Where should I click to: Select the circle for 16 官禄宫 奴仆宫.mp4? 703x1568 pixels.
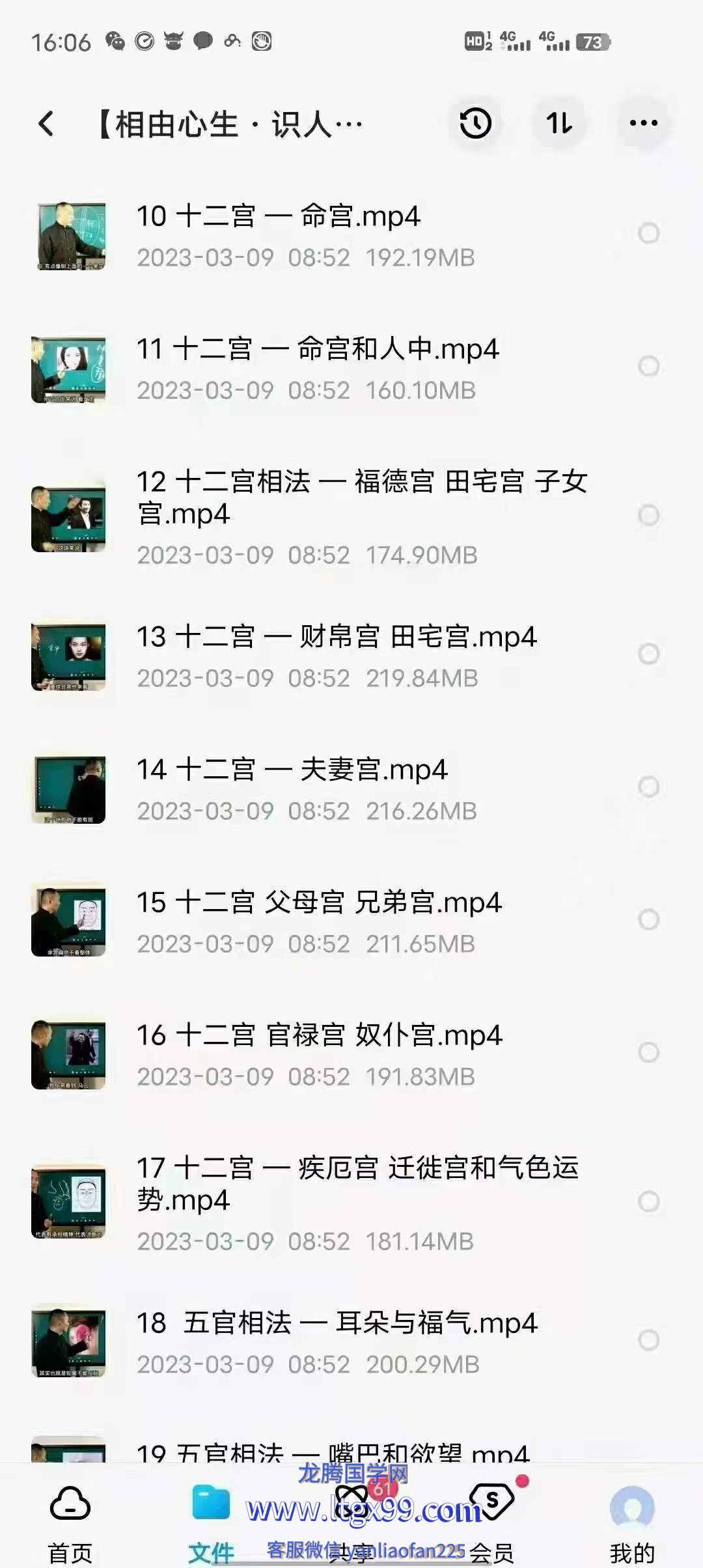[648, 1052]
